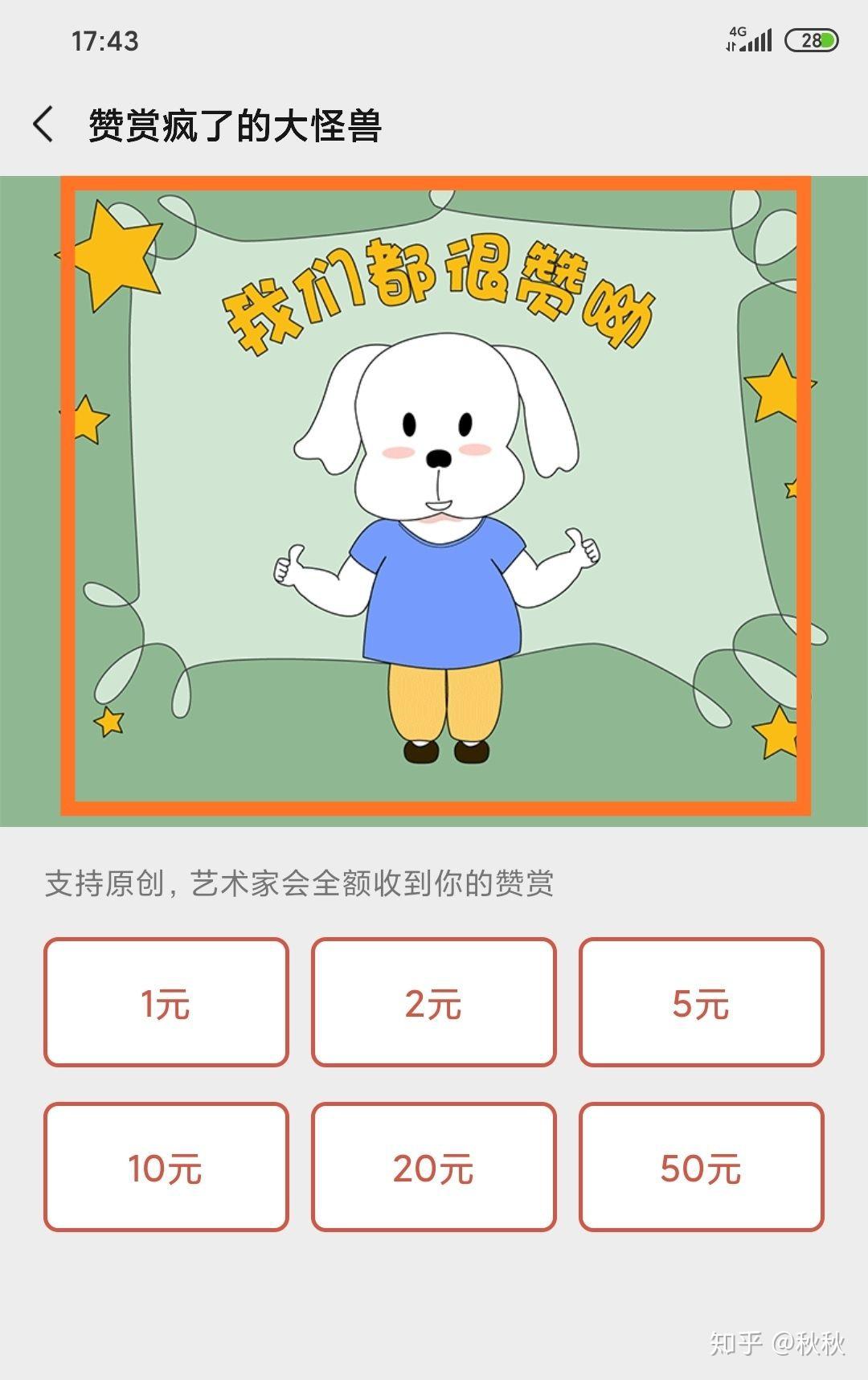
Task: Select the 1元 reward amount
Action: tap(166, 1002)
